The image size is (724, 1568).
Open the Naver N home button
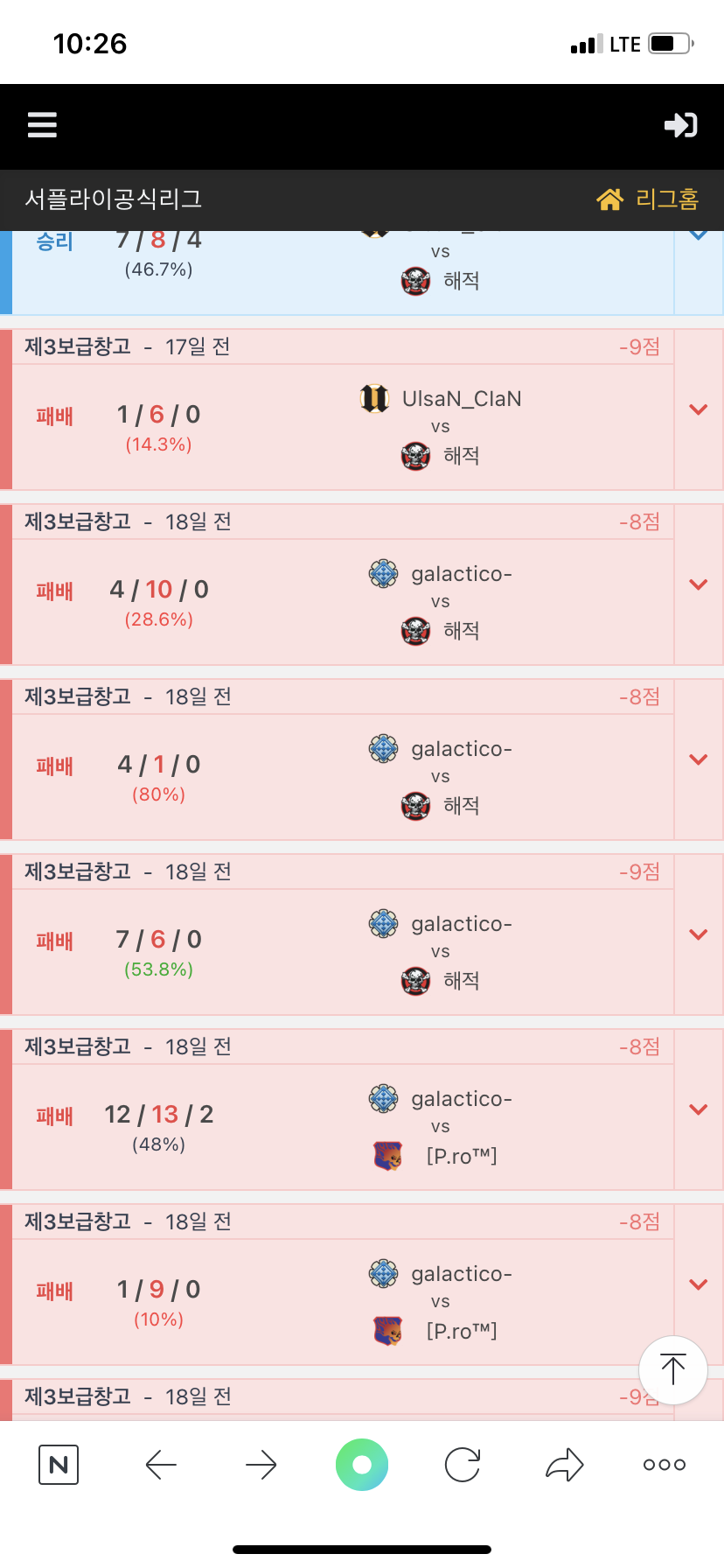click(59, 1465)
